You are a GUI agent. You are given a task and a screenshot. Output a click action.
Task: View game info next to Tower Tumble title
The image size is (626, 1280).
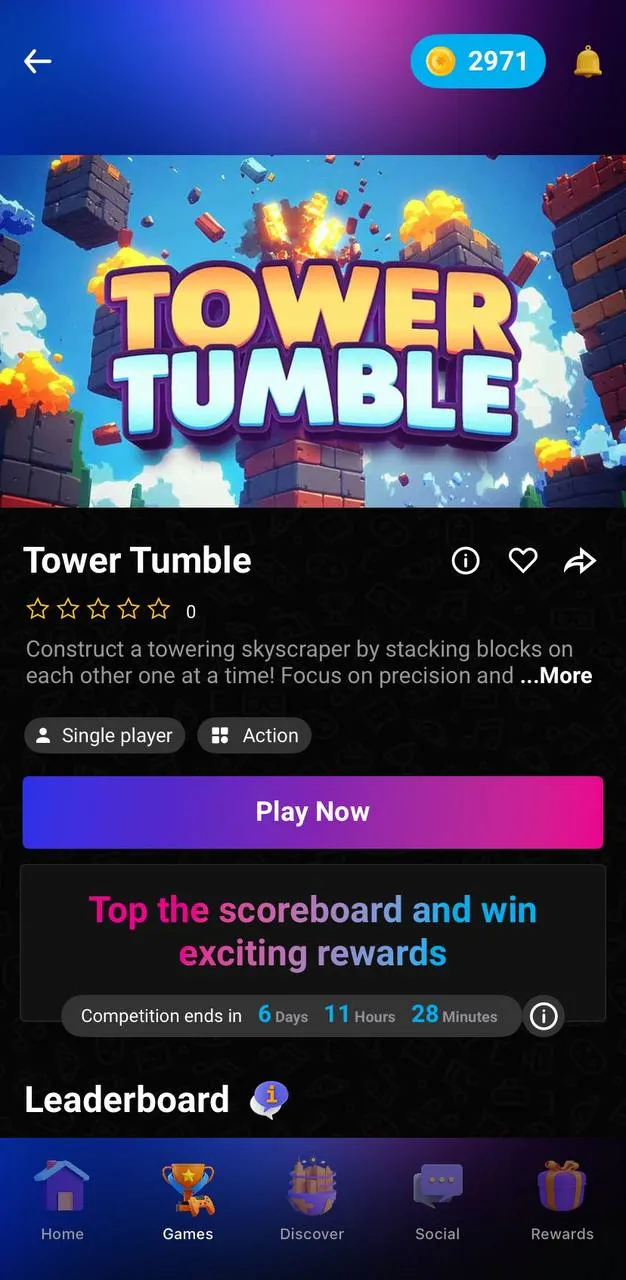tap(466, 561)
